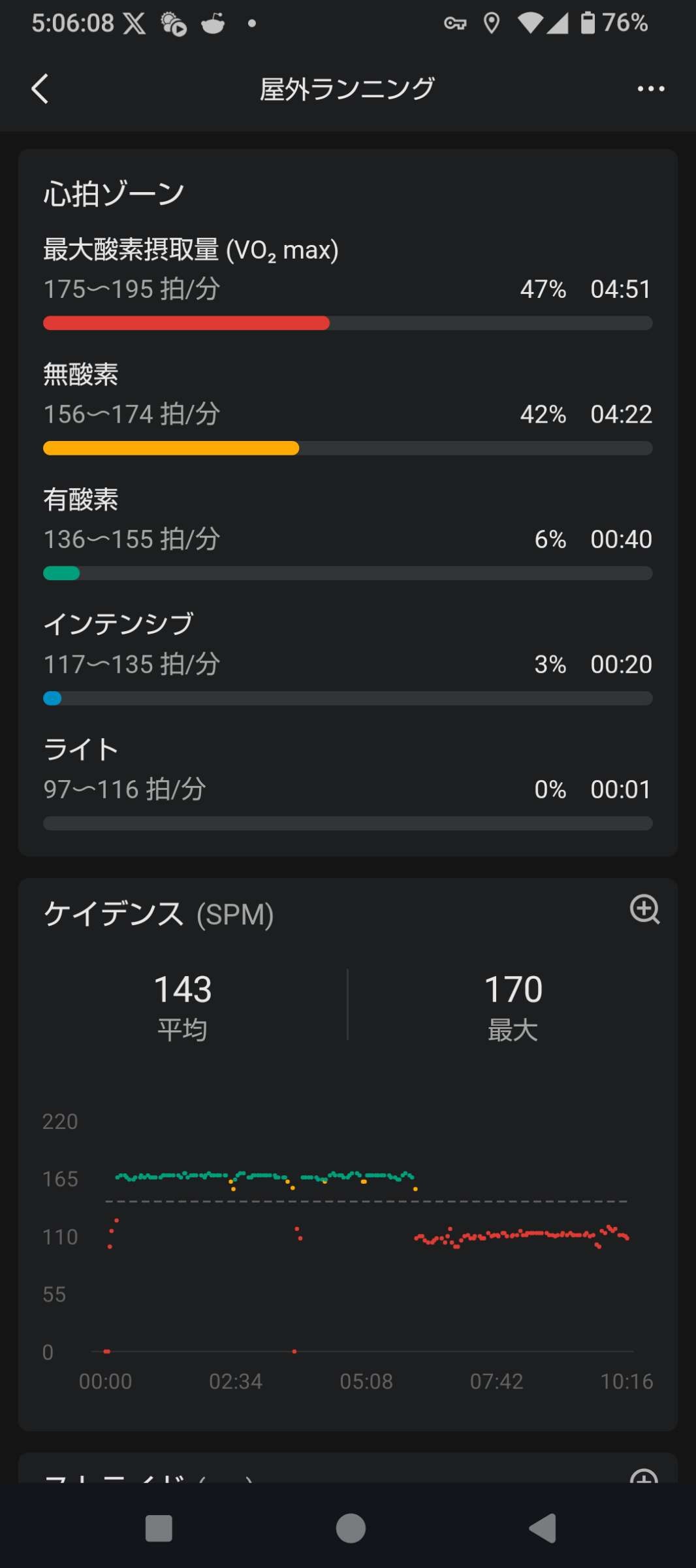Open recent apps with the square button
Image resolution: width=696 pixels, height=1568 pixels.
[159, 1528]
